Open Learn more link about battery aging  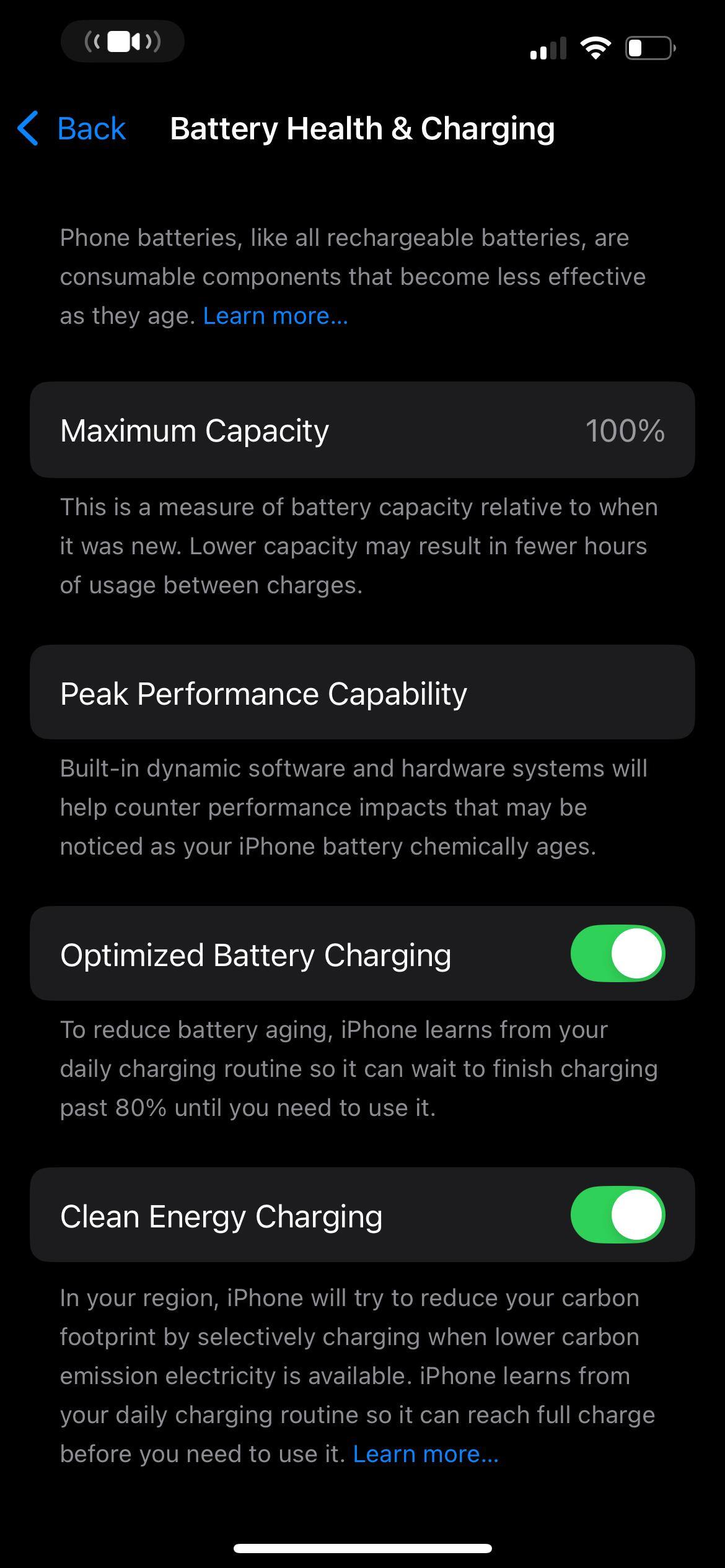[x=275, y=316]
